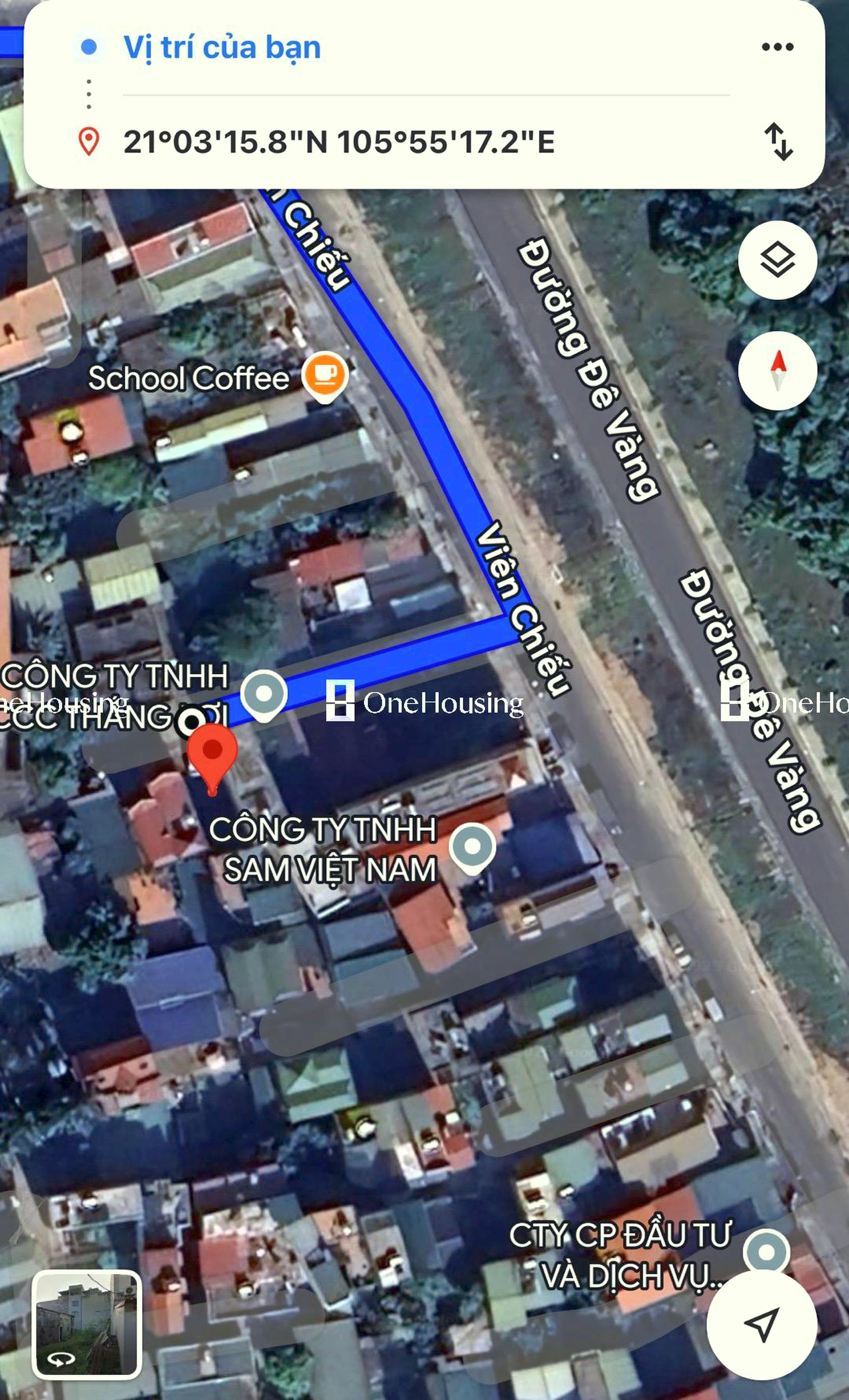Swap start and destination locations
The height and width of the screenshot is (1400, 849).
[778, 142]
